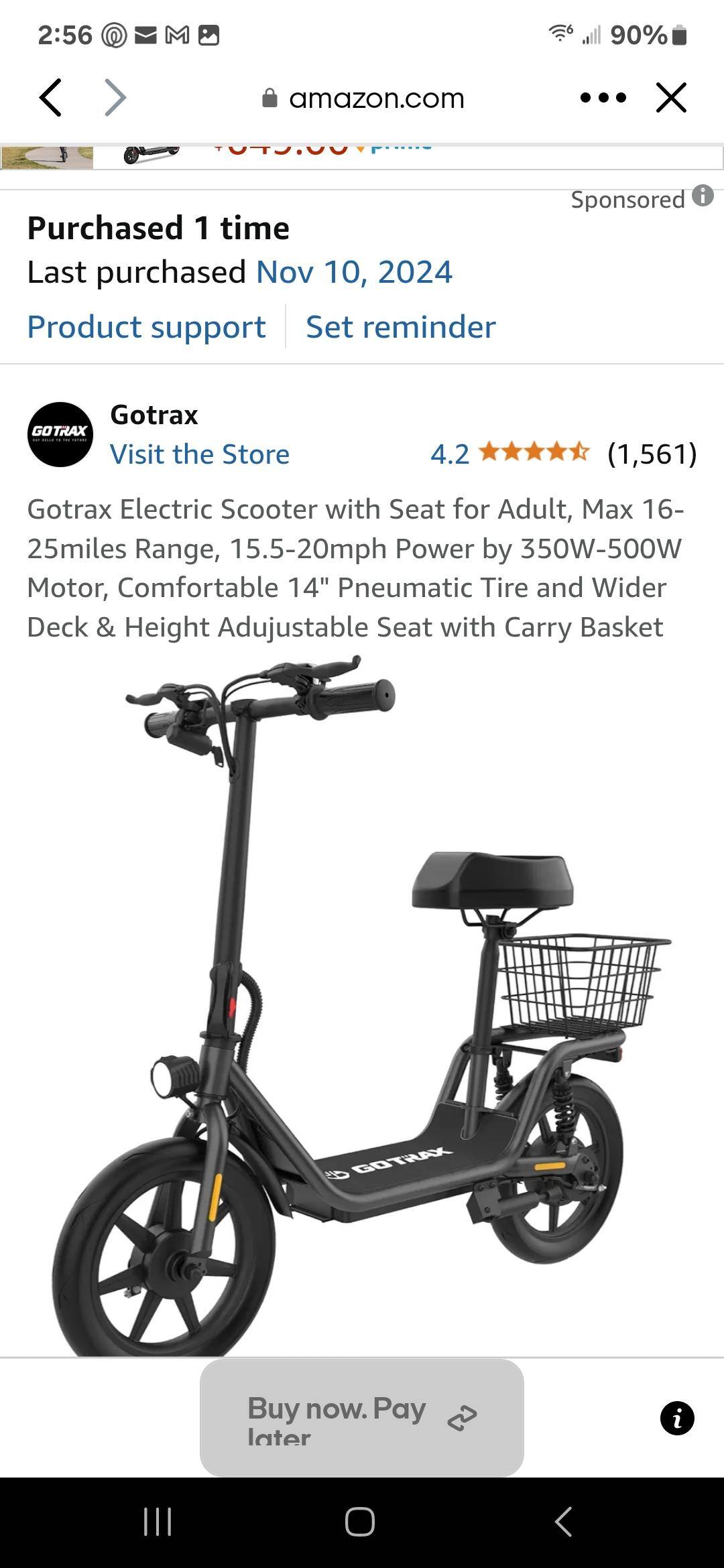Select Set reminder
This screenshot has height=1568, width=724.
[x=400, y=327]
